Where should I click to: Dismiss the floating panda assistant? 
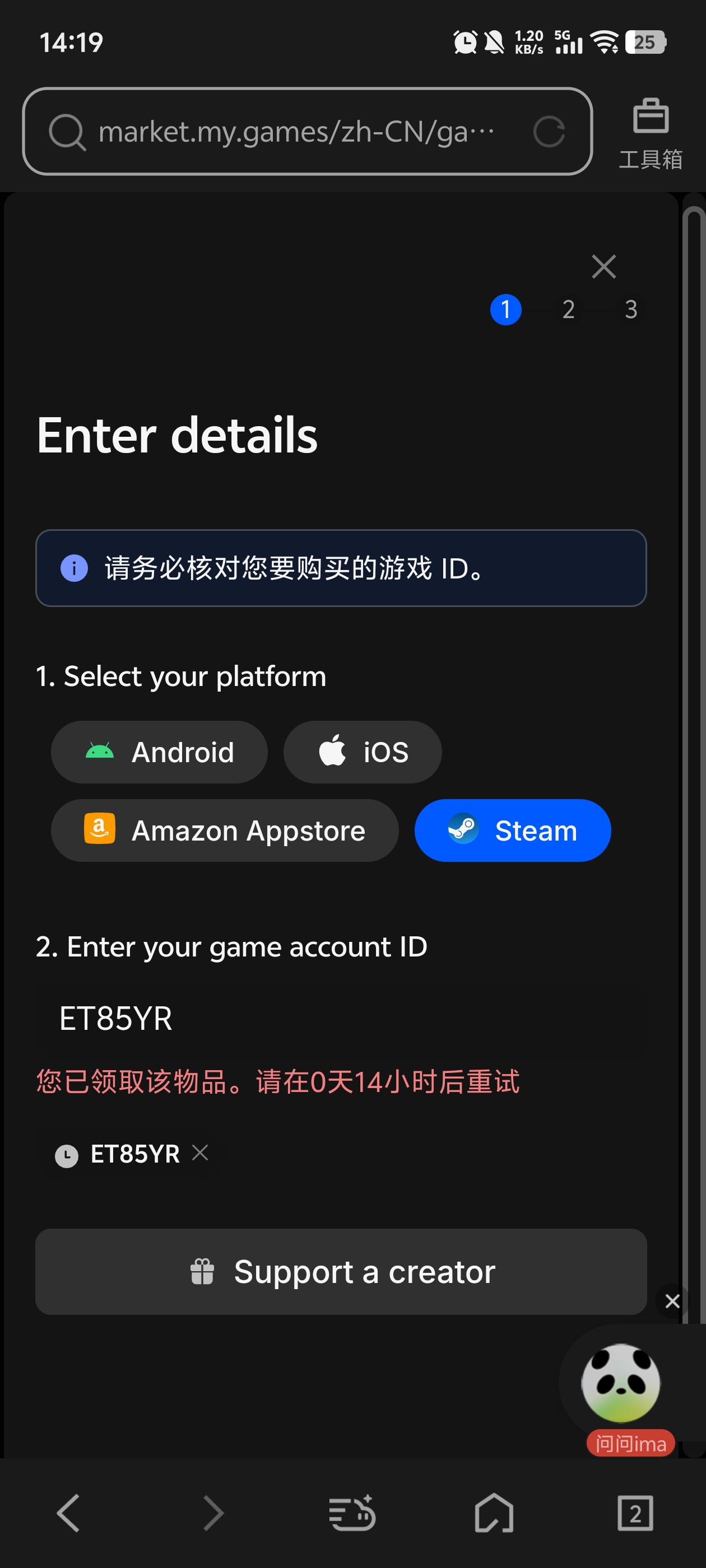point(672,1301)
